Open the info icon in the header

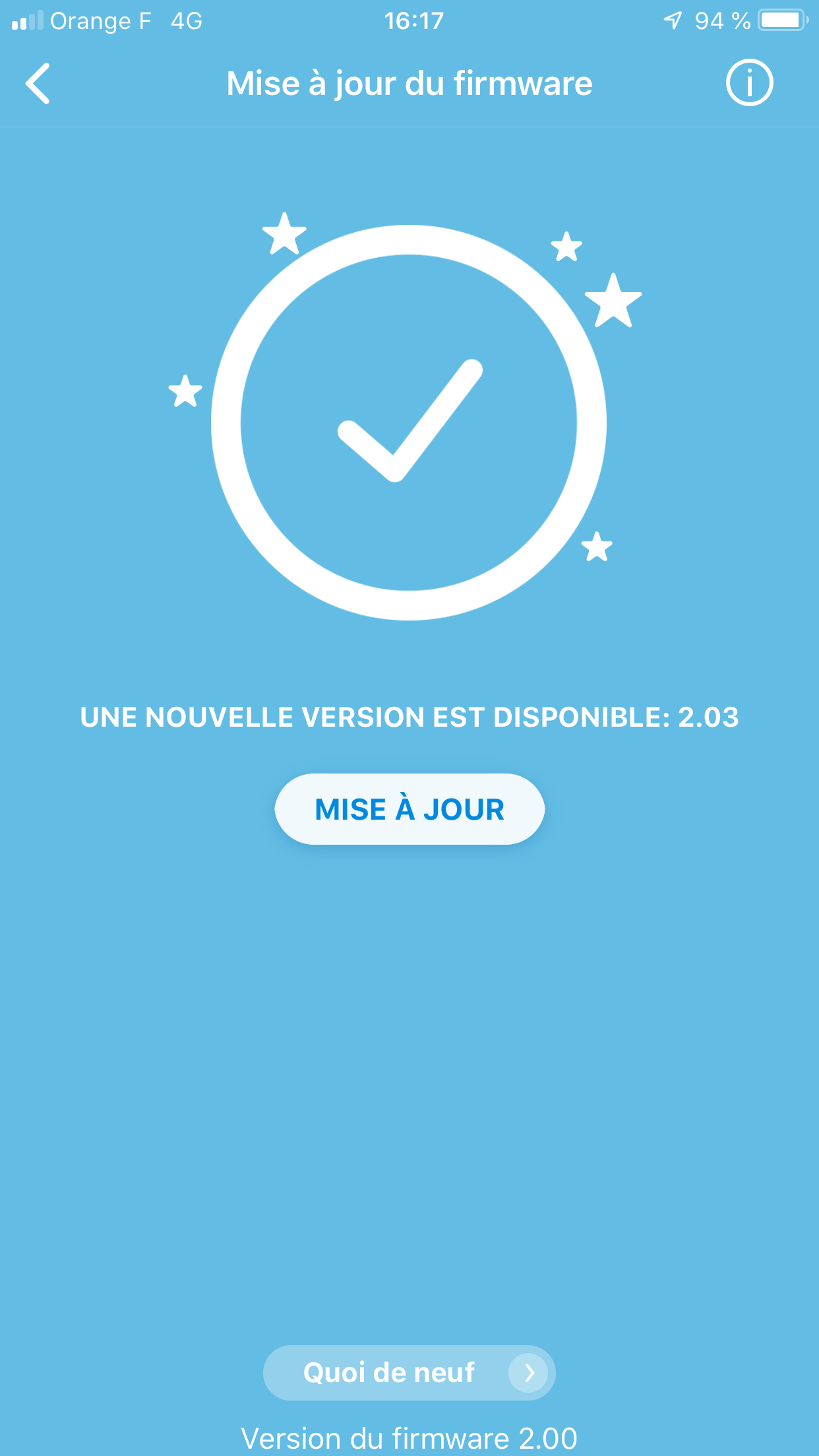click(749, 83)
